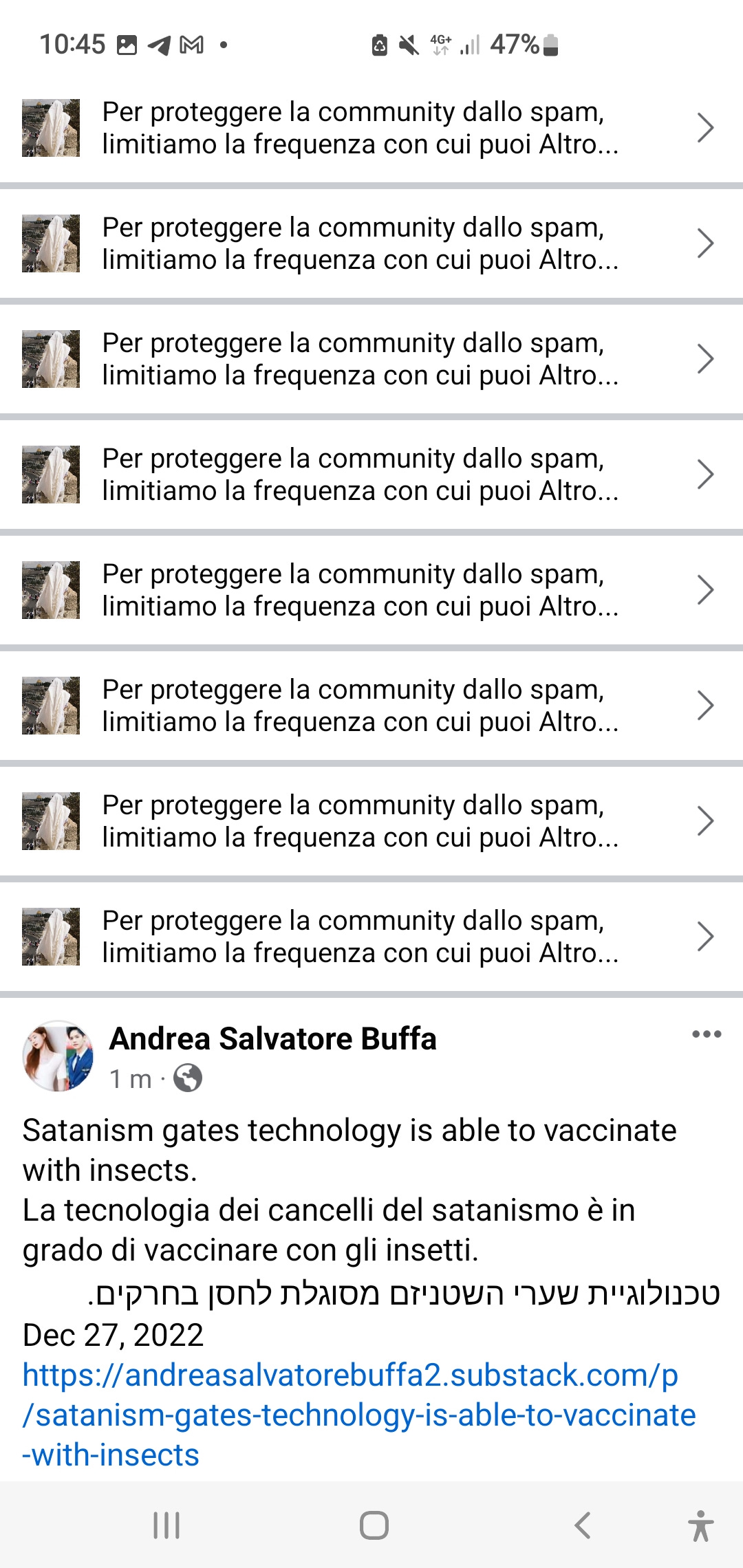Open recent apps from the navigation bar

click(166, 1525)
